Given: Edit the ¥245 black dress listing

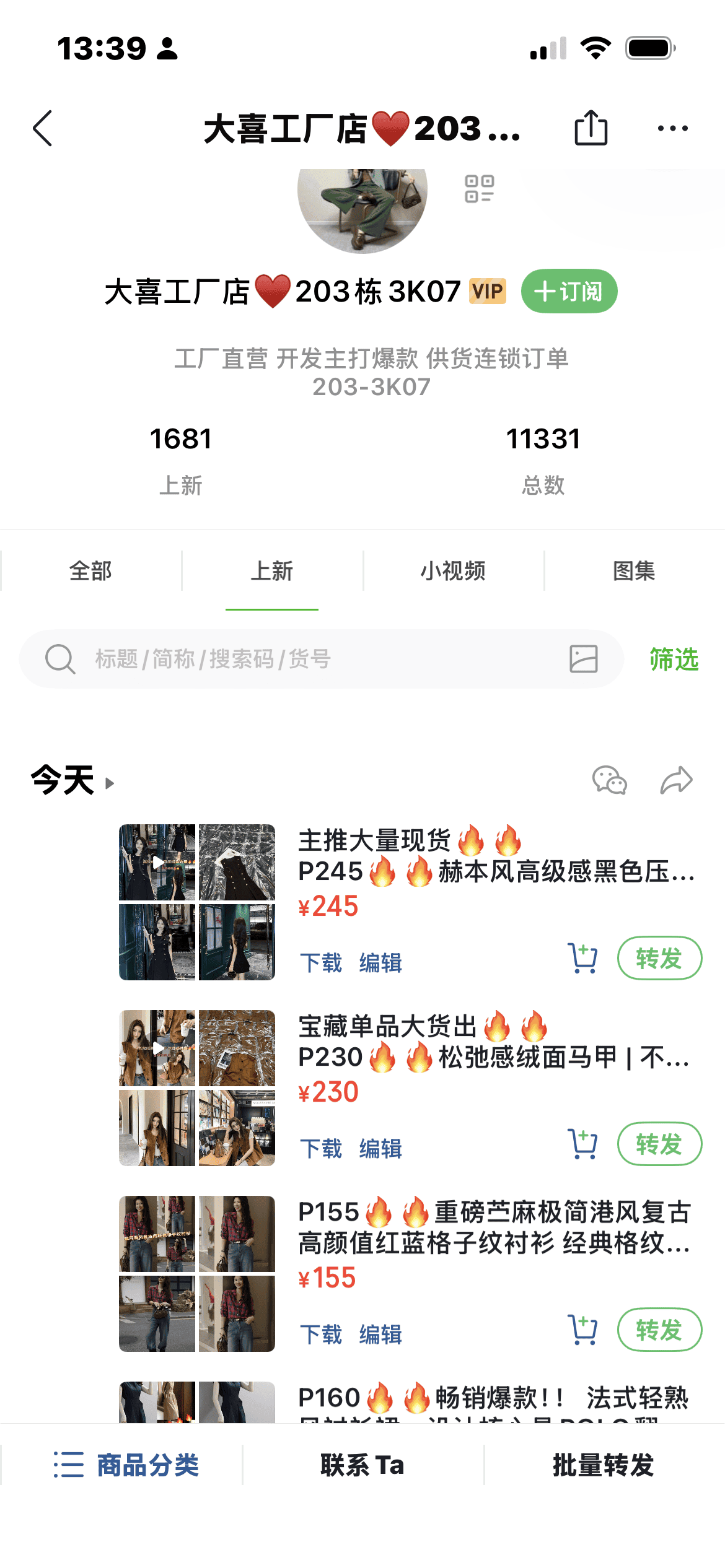Looking at the screenshot, I should [x=380, y=962].
